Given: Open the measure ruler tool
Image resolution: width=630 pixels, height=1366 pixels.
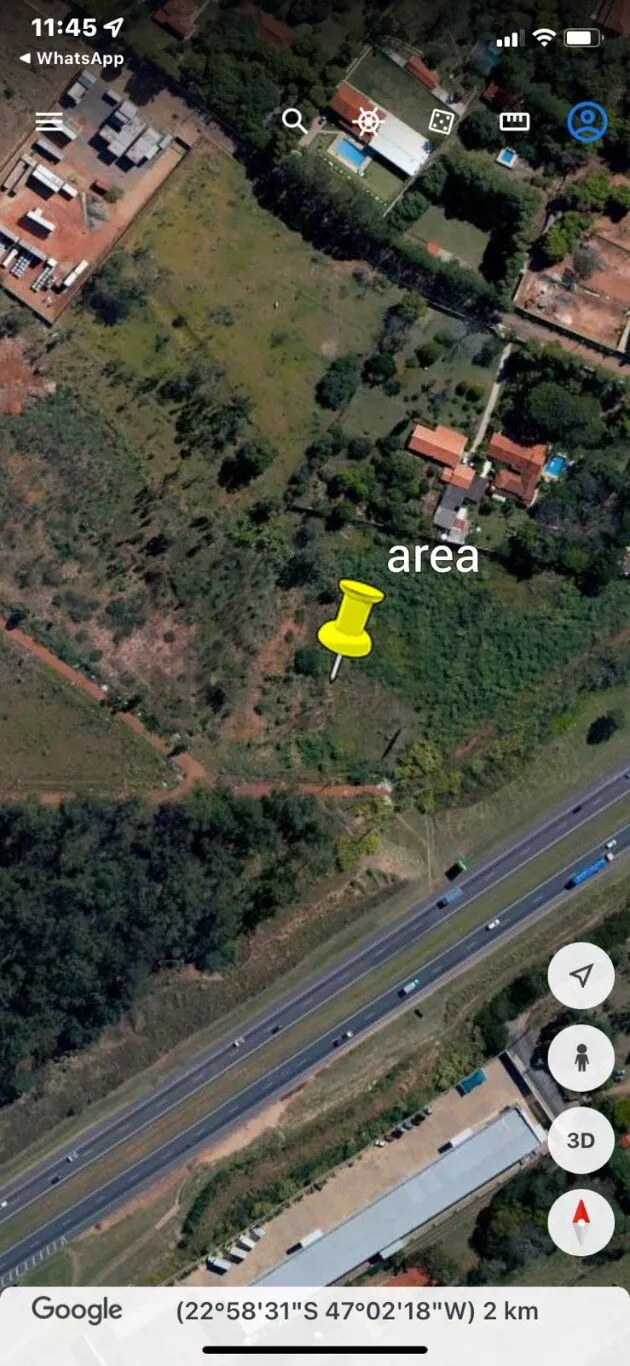Looking at the screenshot, I should pyautogui.click(x=514, y=122).
